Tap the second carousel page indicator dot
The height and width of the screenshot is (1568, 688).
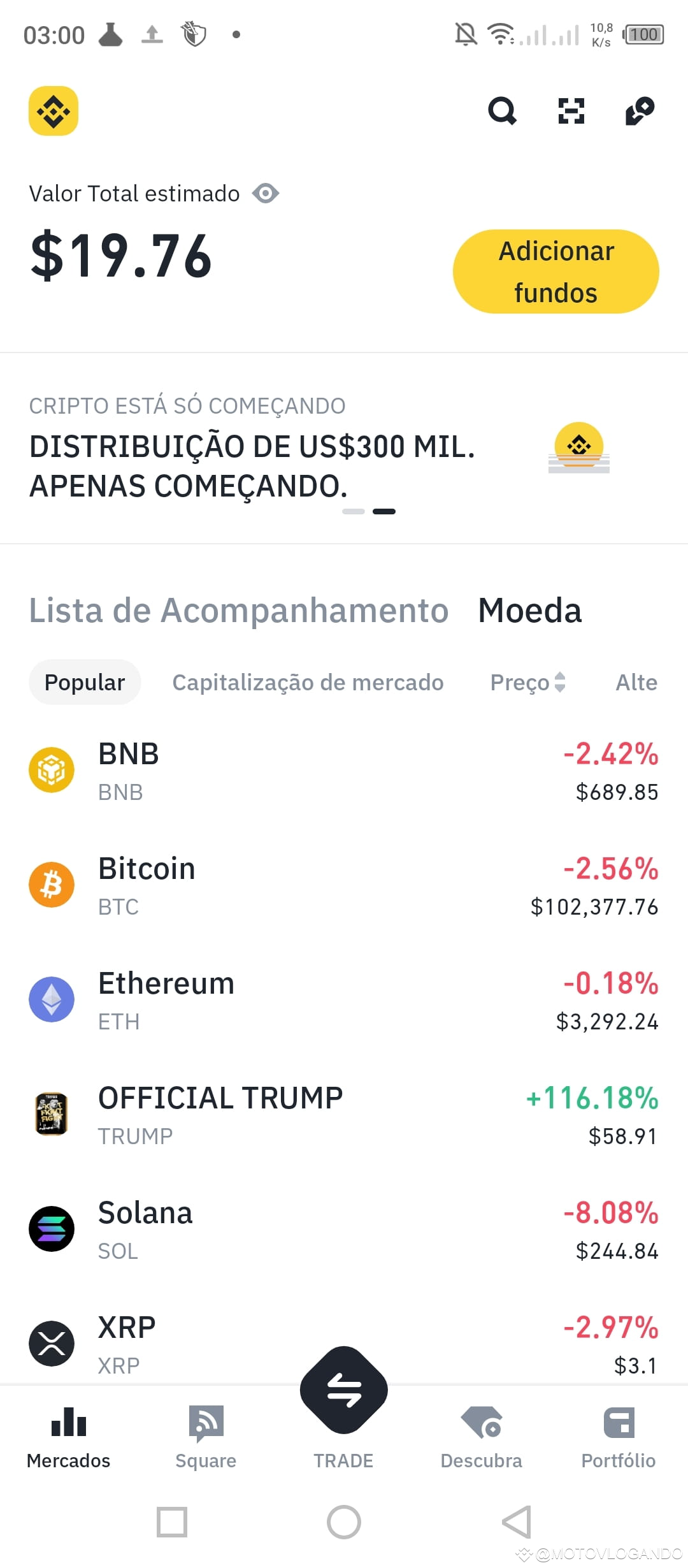pos(385,511)
